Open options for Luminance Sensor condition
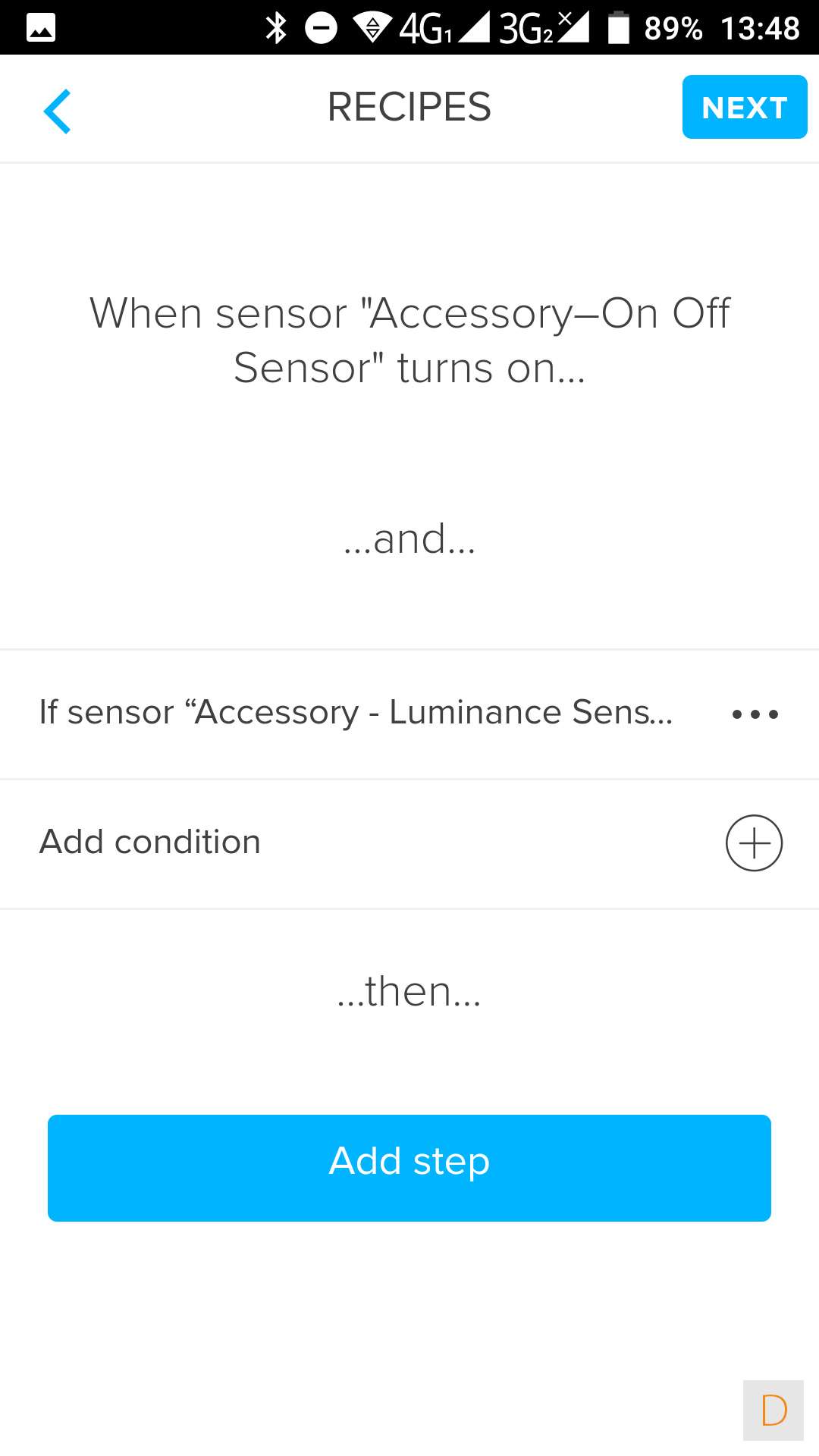 pos(755,714)
